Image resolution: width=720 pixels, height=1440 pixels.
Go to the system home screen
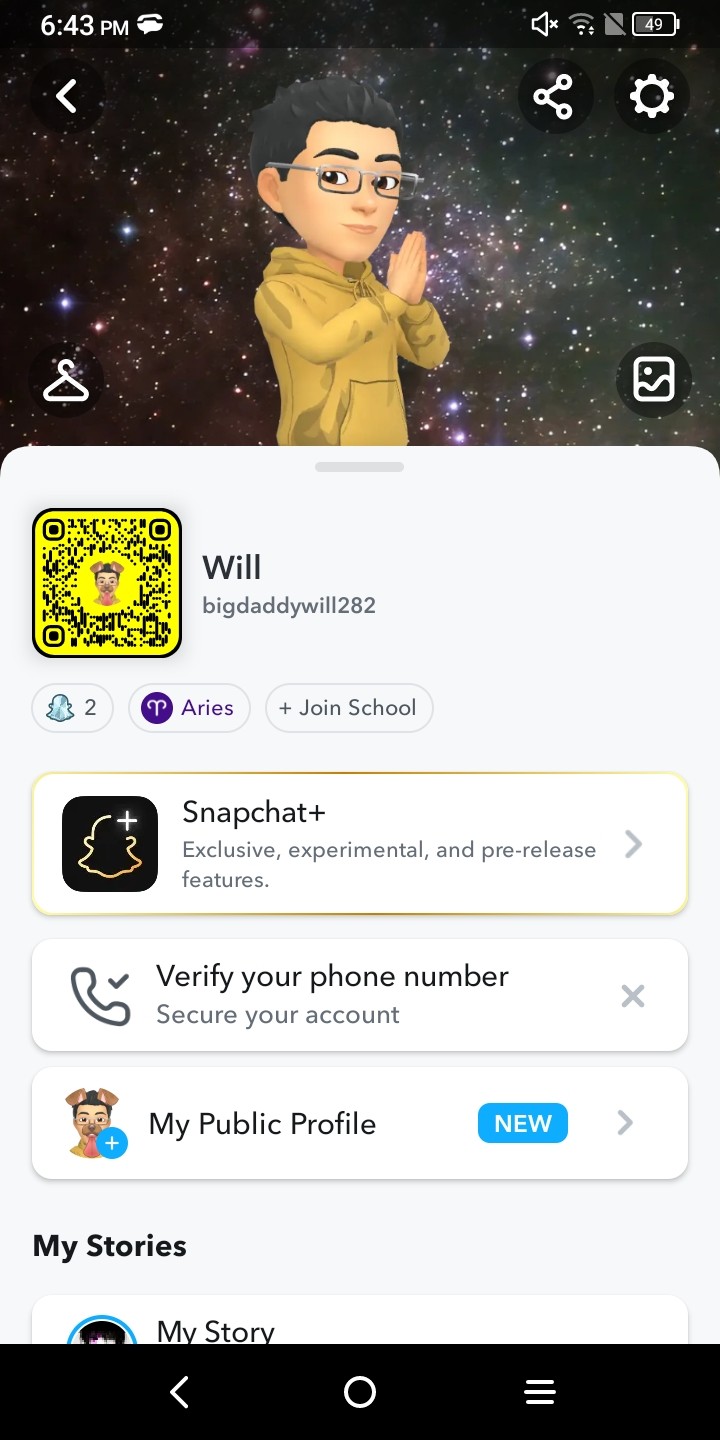click(360, 1392)
